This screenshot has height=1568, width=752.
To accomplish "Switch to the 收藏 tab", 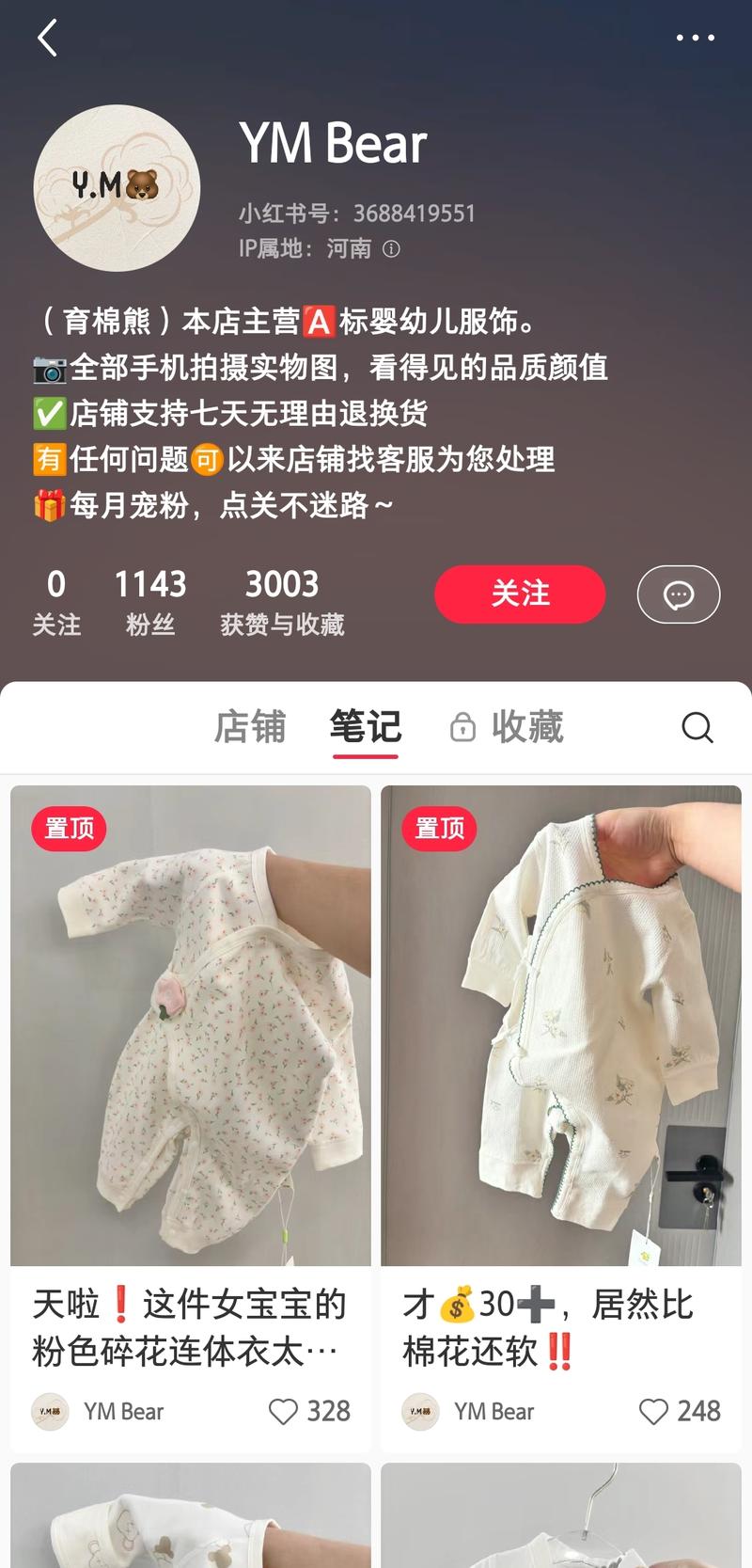I will 527,727.
